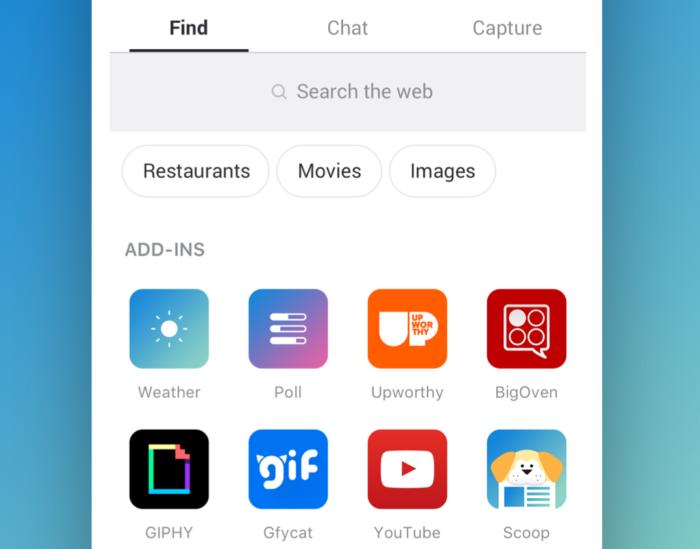Open the Scoop add-in
Viewport: 700px width, 549px height.
click(x=526, y=469)
